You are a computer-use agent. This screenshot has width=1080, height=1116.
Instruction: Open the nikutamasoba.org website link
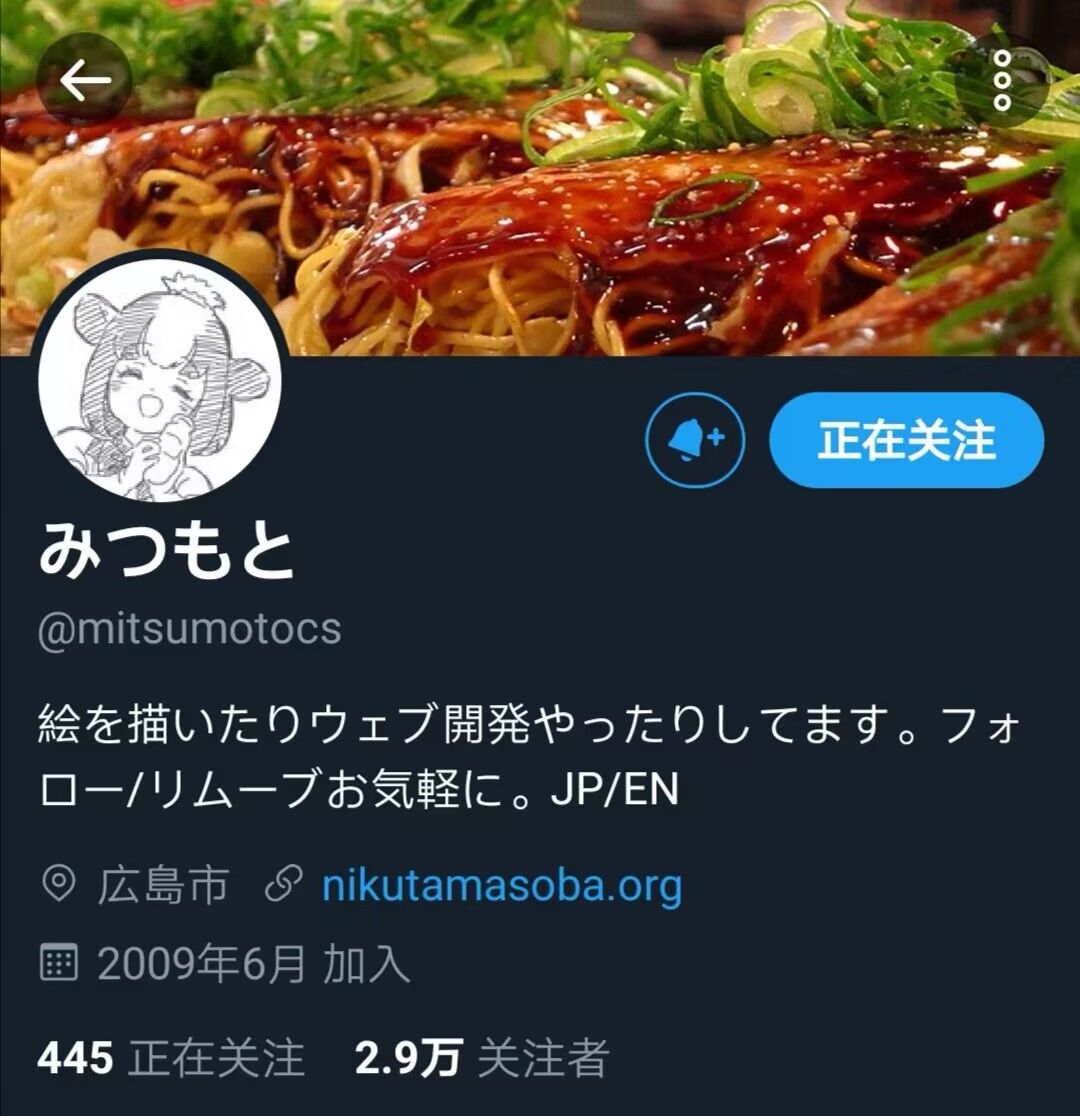tap(502, 886)
